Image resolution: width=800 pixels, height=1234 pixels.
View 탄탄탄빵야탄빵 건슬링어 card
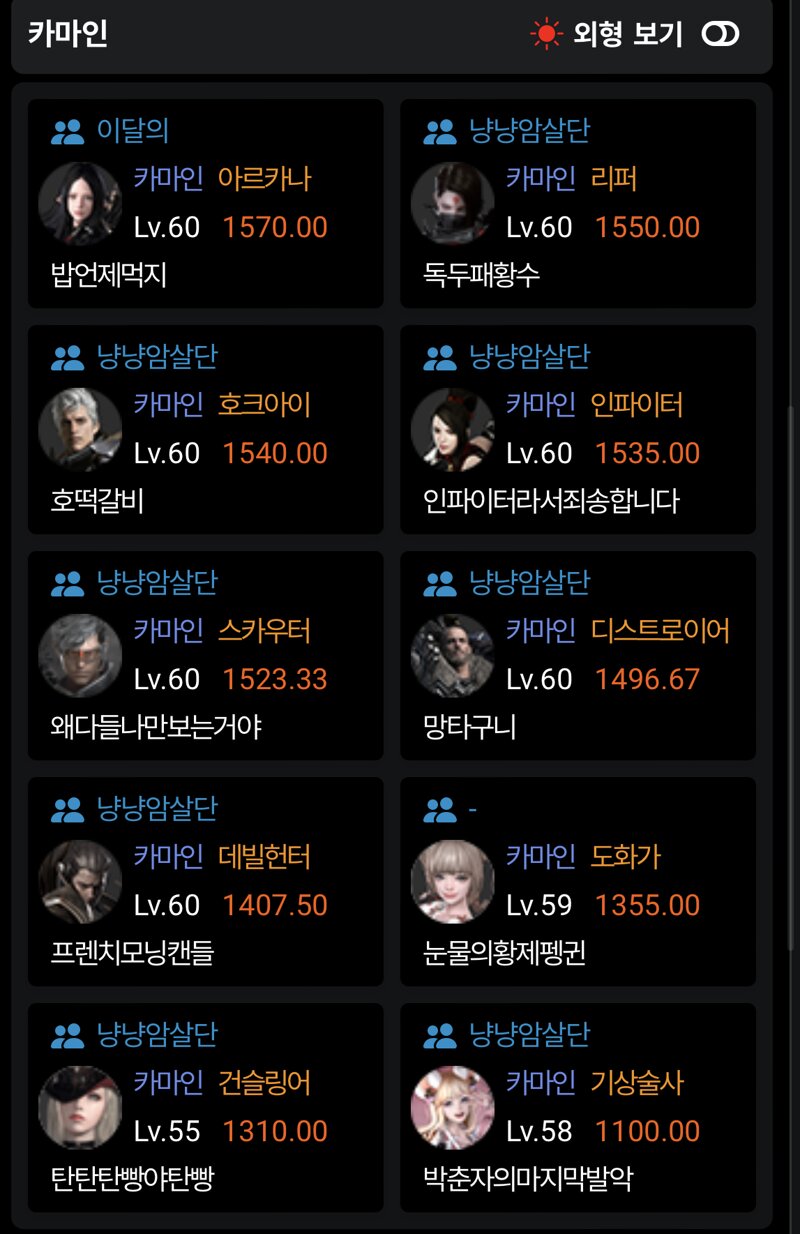(x=205, y=1108)
